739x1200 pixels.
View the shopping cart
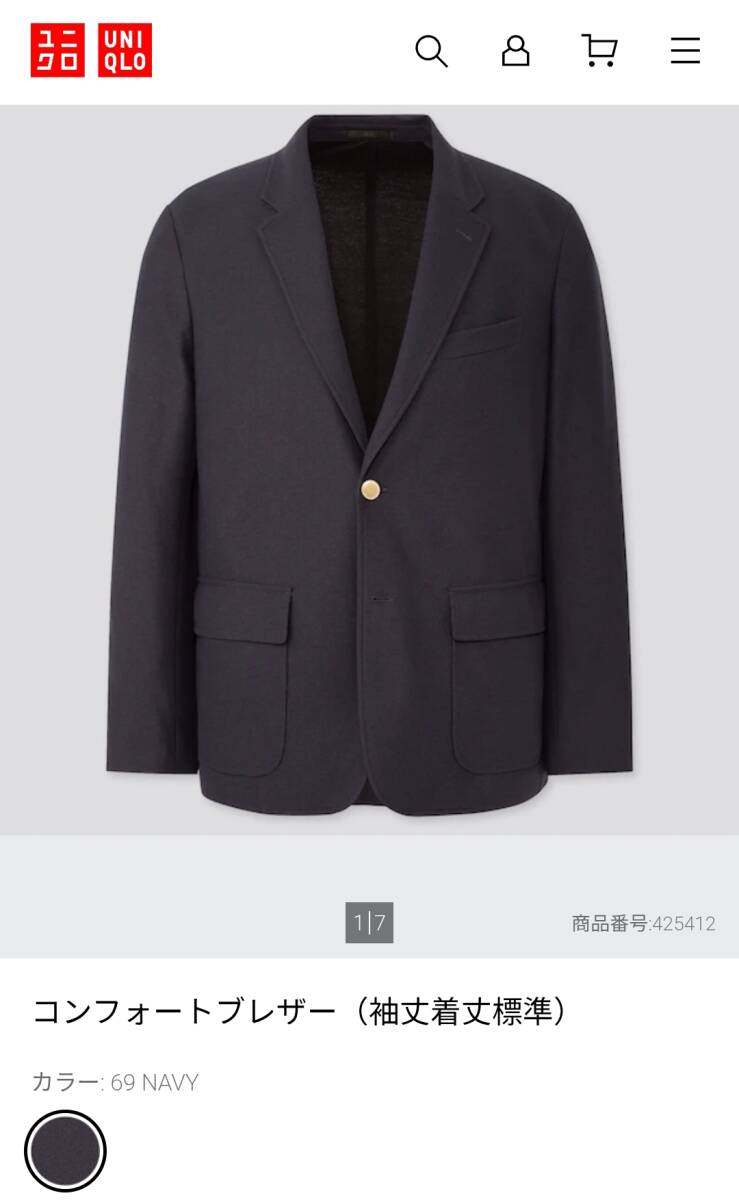tap(599, 51)
